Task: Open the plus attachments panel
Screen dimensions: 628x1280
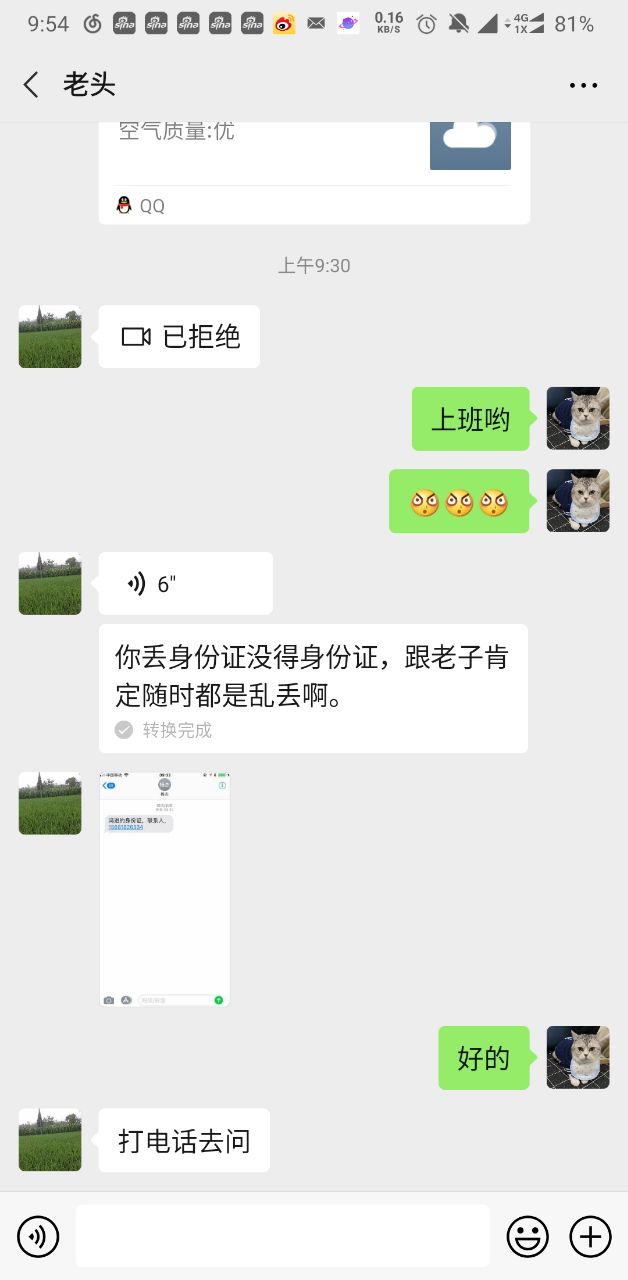Action: [x=590, y=1237]
